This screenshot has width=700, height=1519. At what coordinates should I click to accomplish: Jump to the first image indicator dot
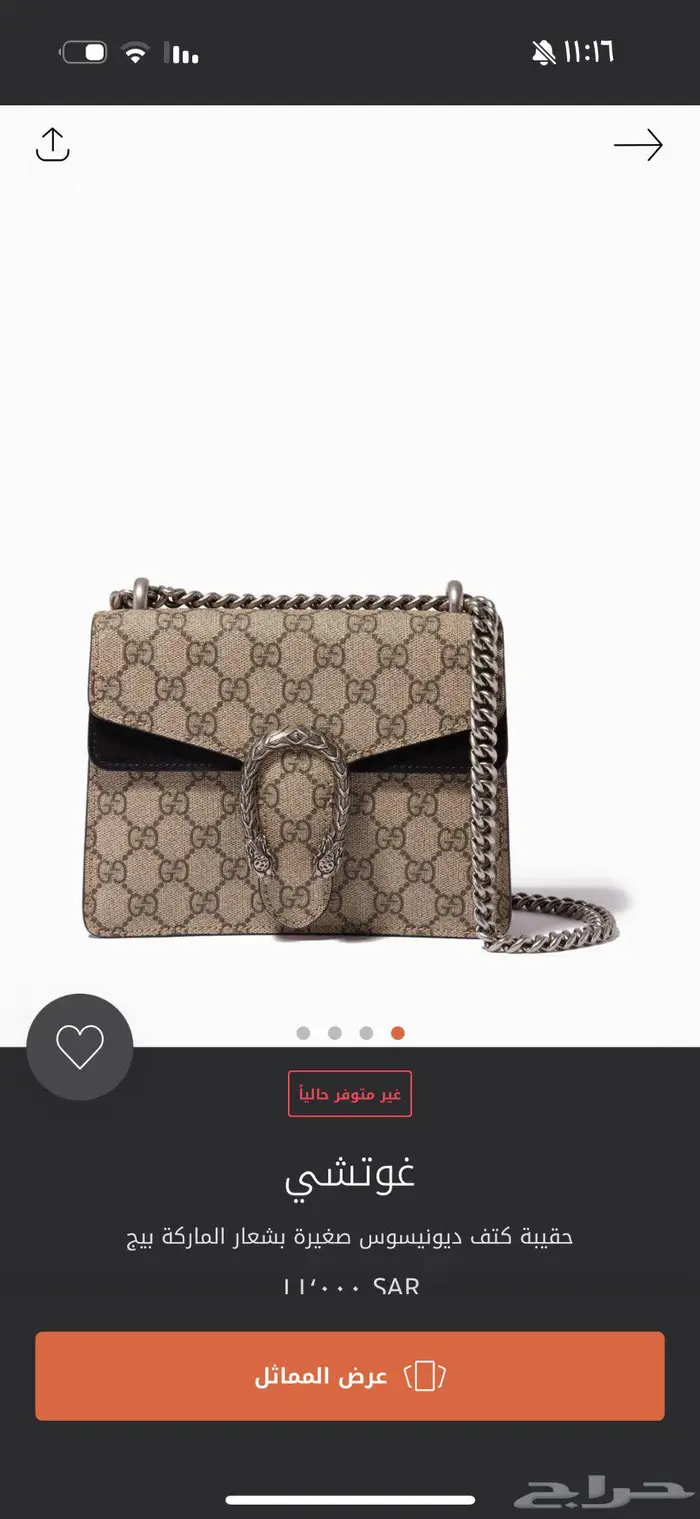point(303,1033)
